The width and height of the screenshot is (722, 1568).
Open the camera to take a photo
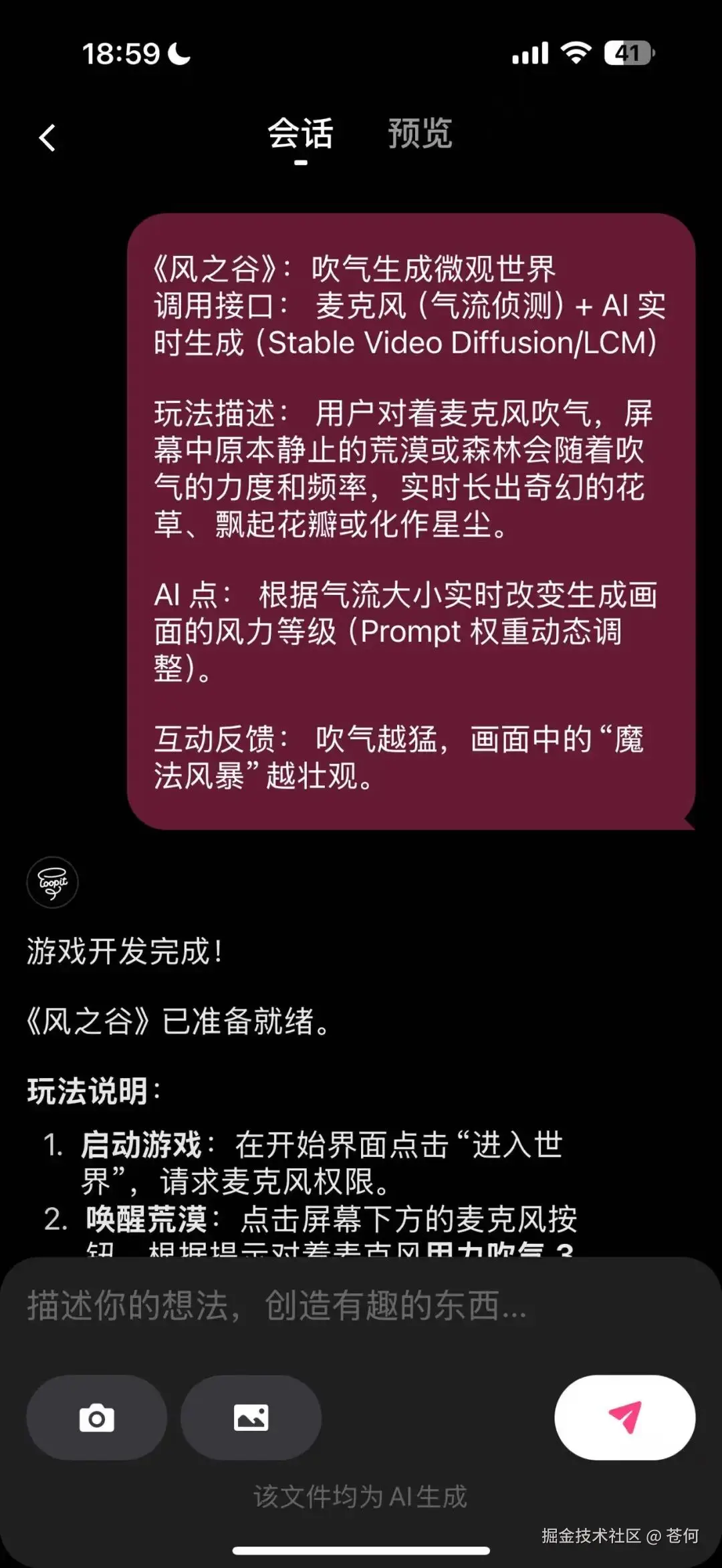click(97, 1418)
